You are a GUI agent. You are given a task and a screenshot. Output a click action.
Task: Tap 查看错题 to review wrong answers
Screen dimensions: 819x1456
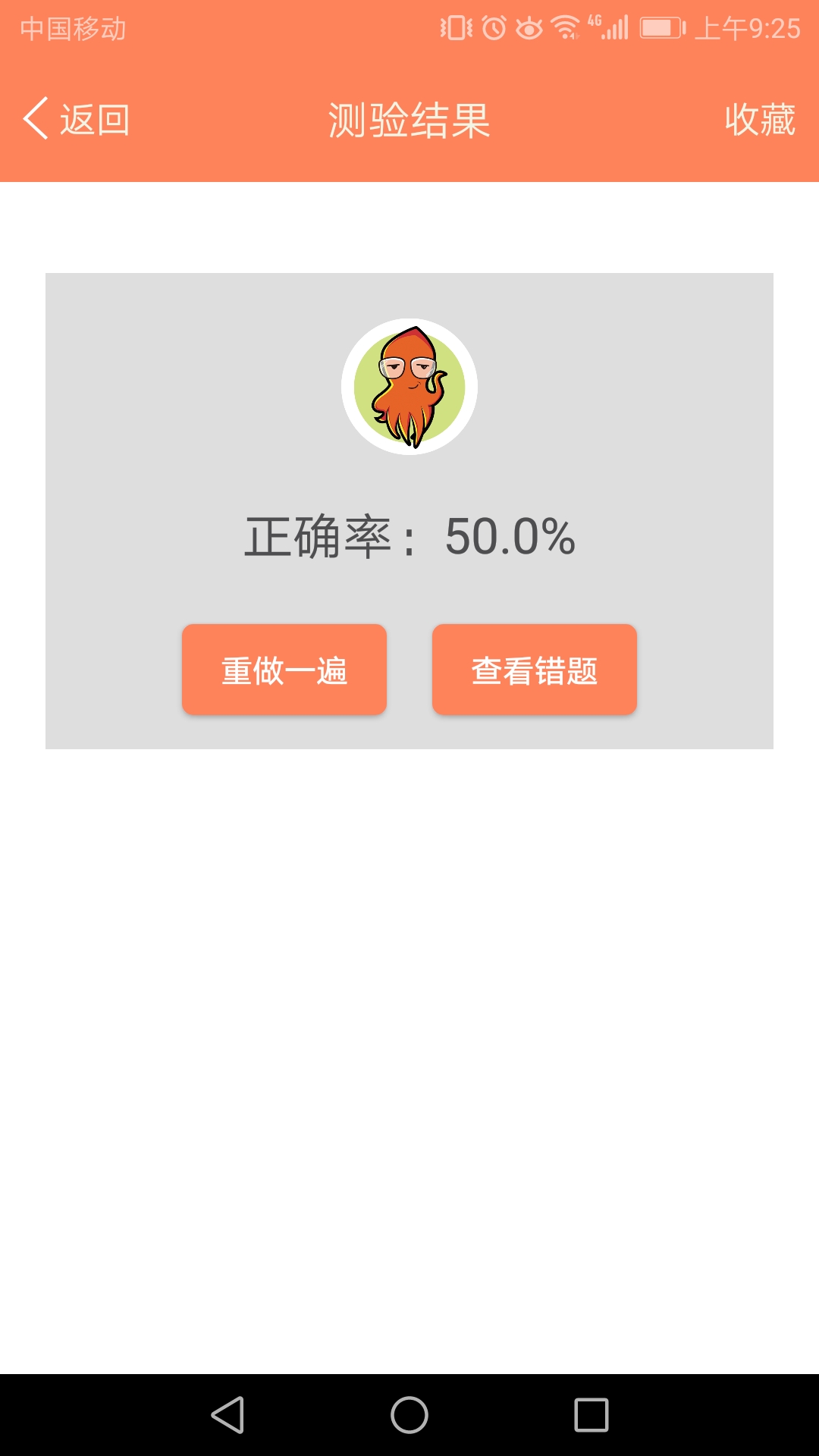535,670
